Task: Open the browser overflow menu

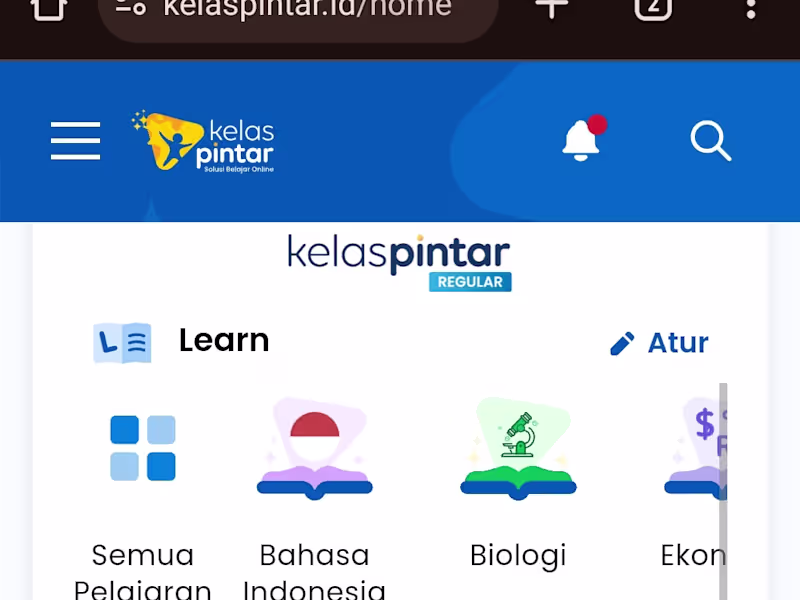Action: 751,9
